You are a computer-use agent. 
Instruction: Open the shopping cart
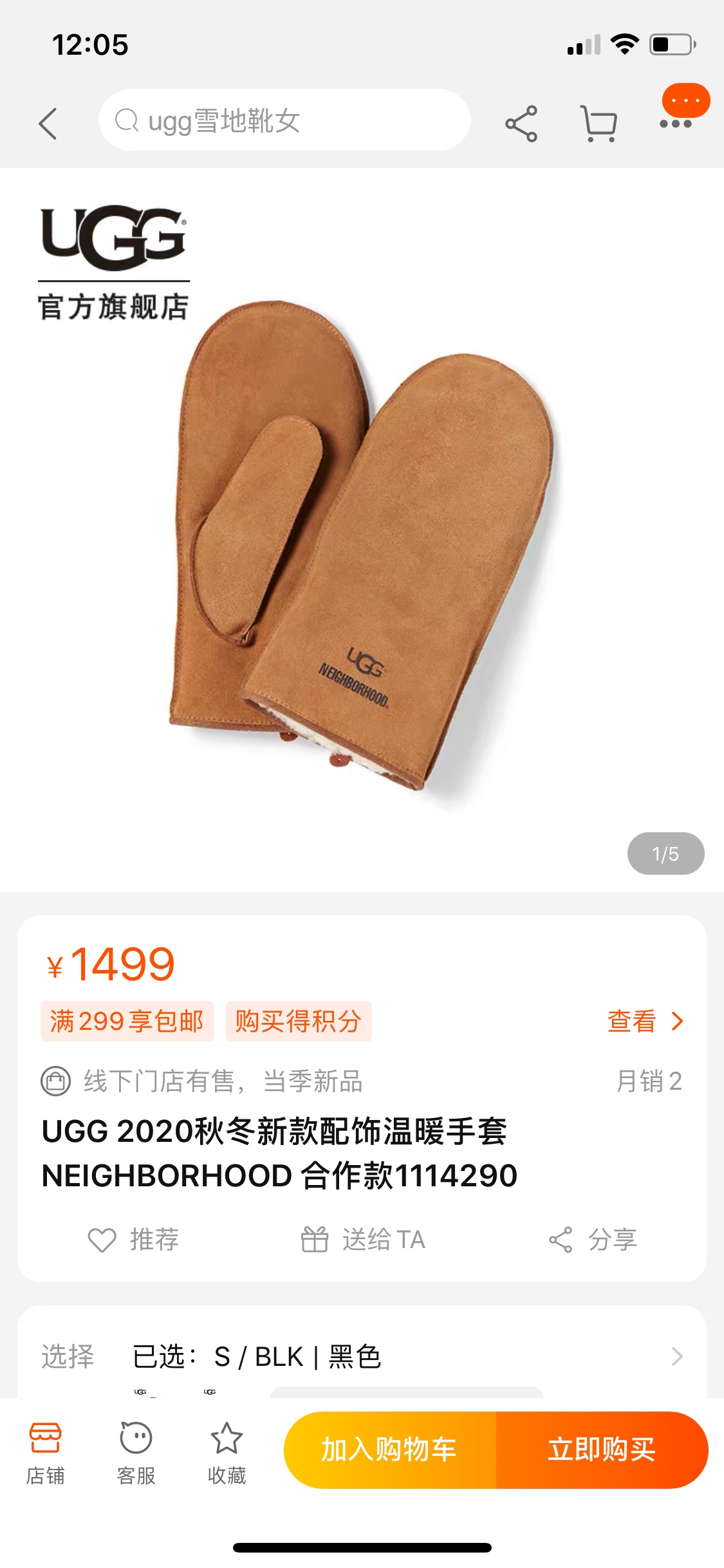tap(599, 123)
